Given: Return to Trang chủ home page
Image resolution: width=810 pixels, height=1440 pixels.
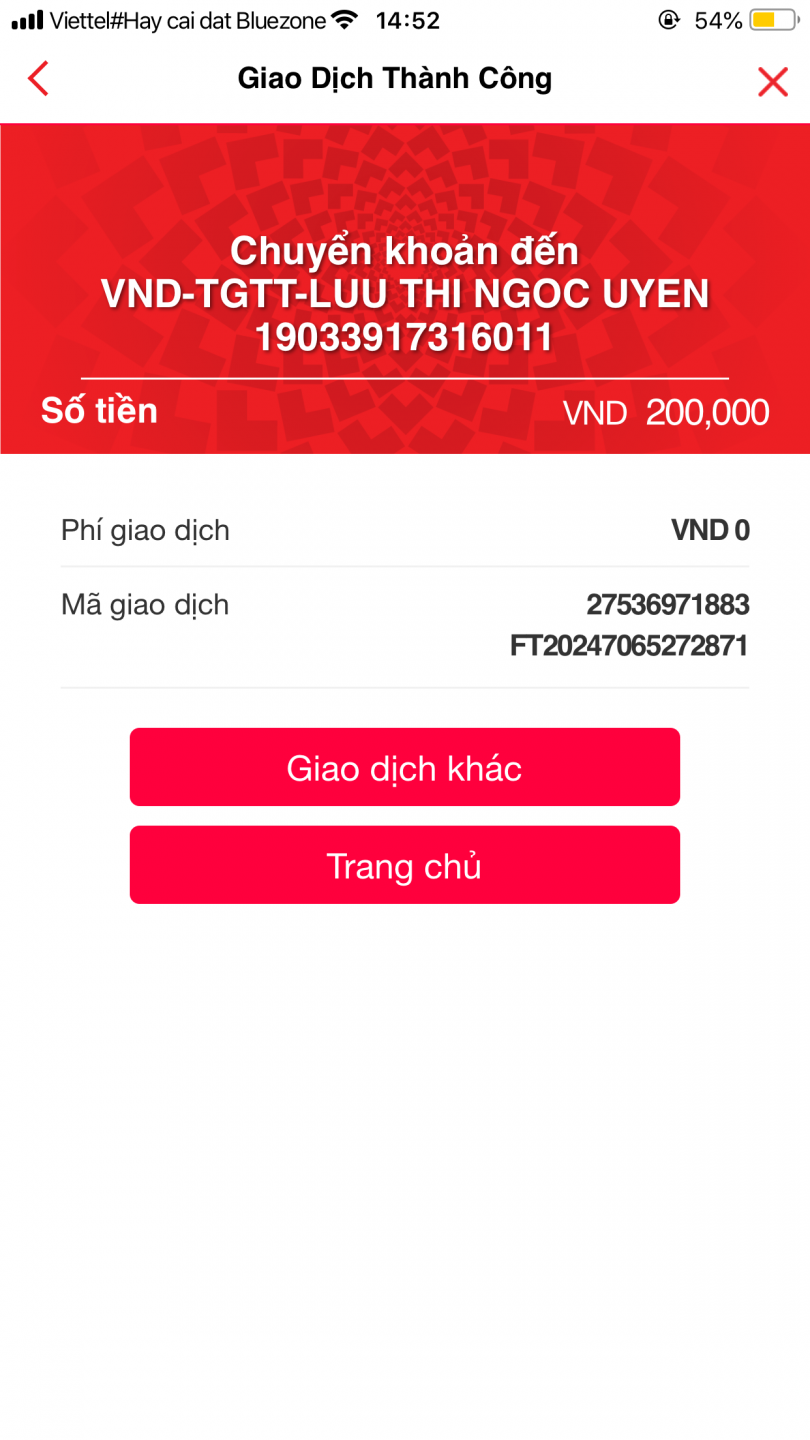Looking at the screenshot, I should click(404, 865).
